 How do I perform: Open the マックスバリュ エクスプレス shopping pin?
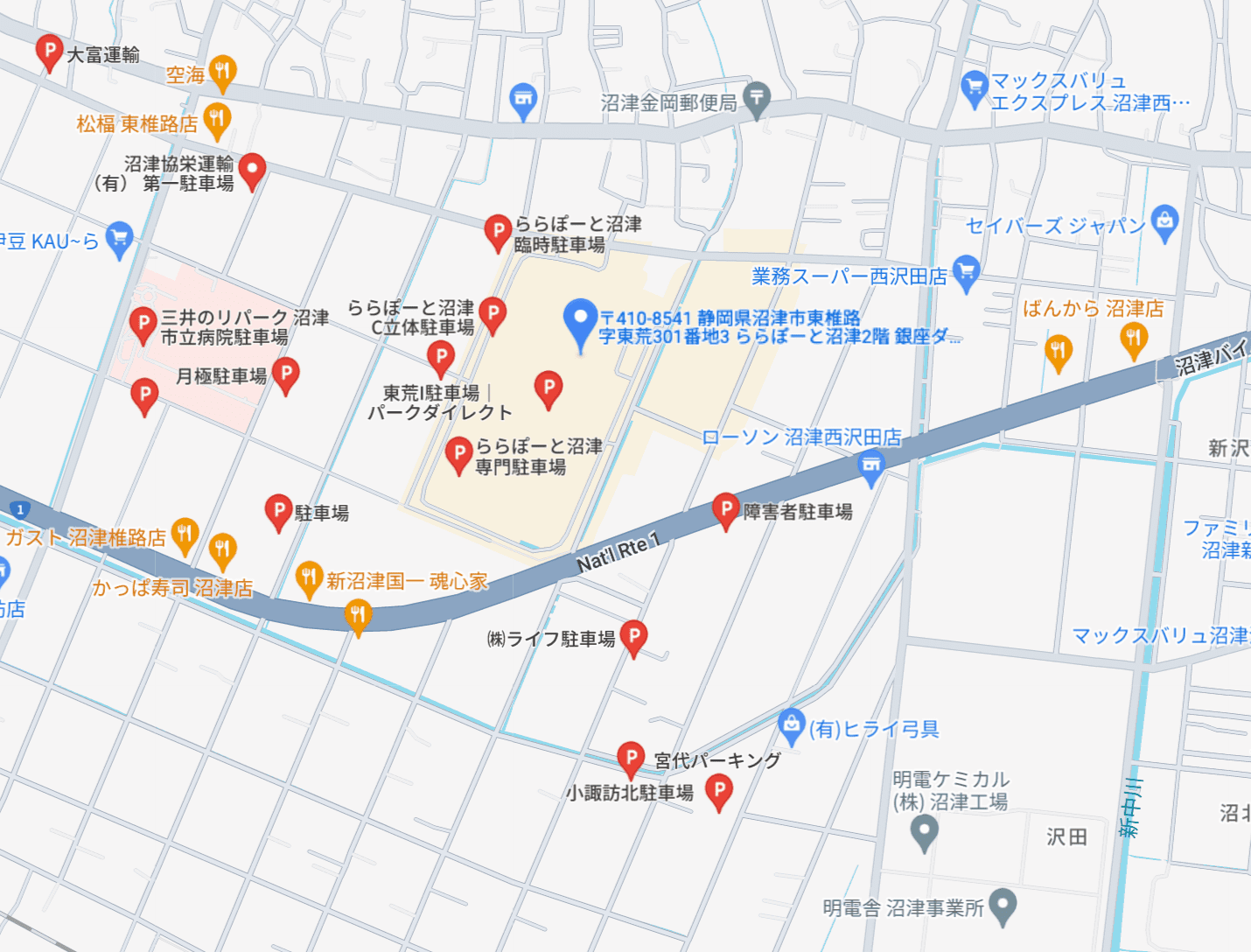pyautogui.click(x=974, y=87)
